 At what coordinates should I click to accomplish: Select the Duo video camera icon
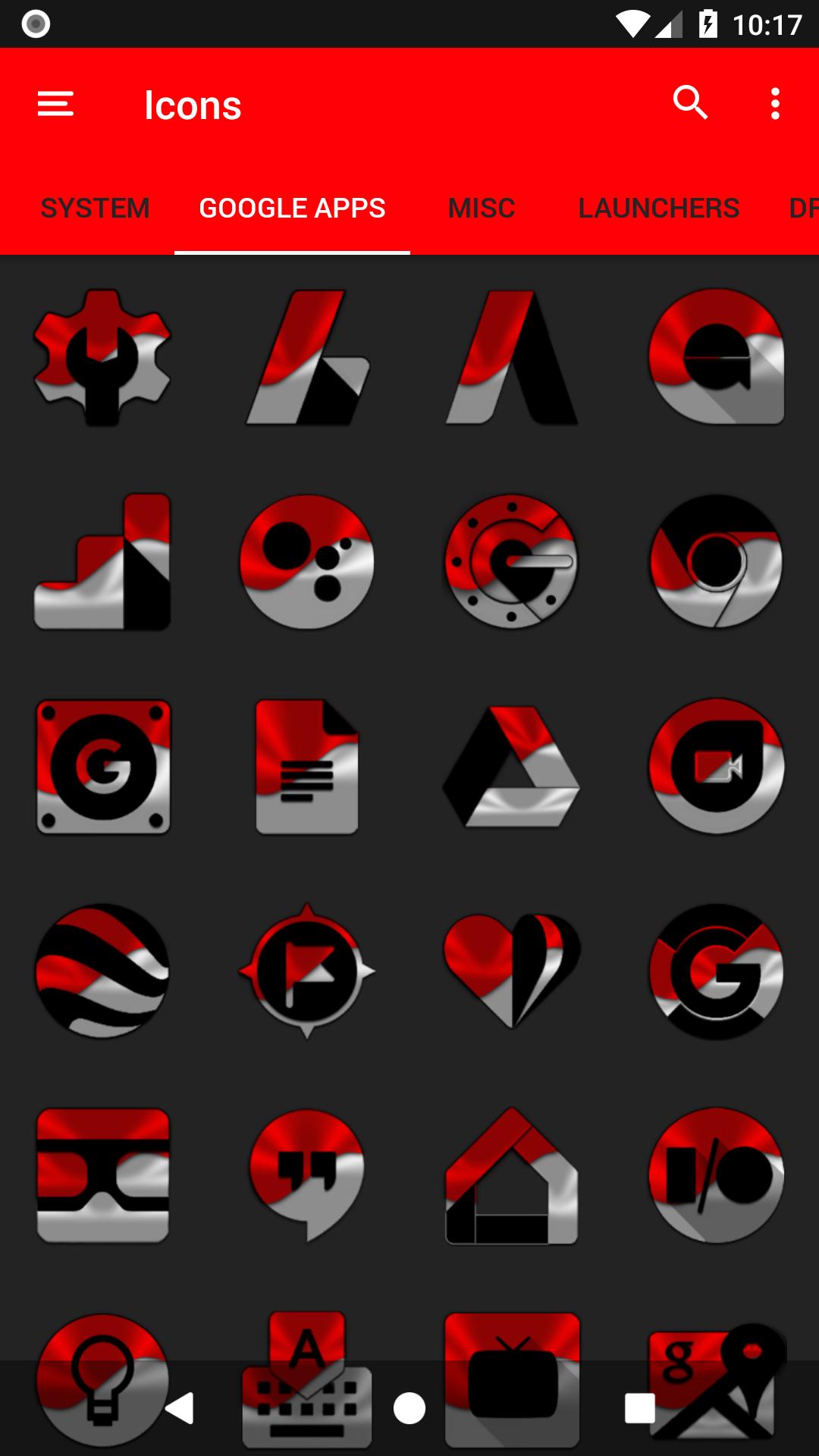click(x=717, y=766)
